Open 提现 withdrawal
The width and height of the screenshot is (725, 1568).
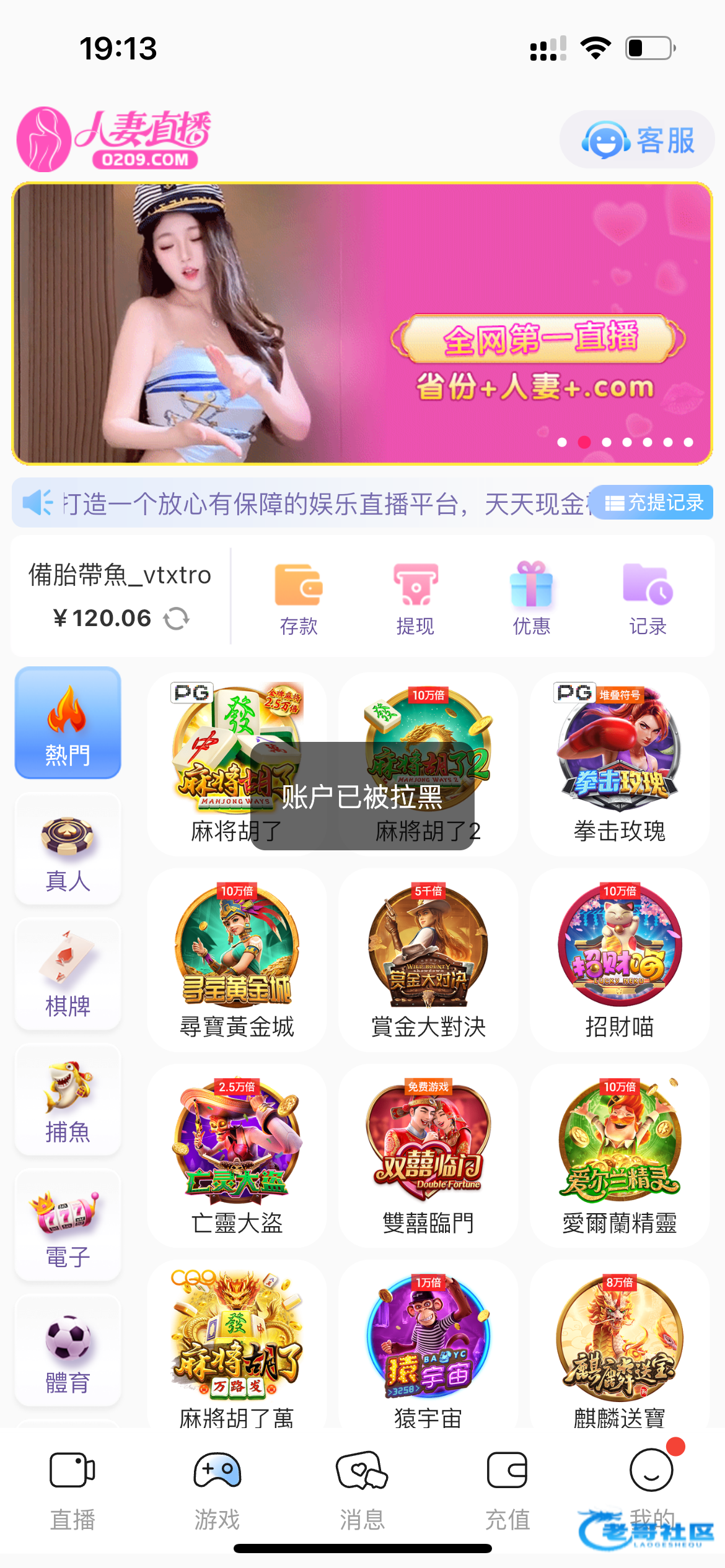[x=415, y=598]
